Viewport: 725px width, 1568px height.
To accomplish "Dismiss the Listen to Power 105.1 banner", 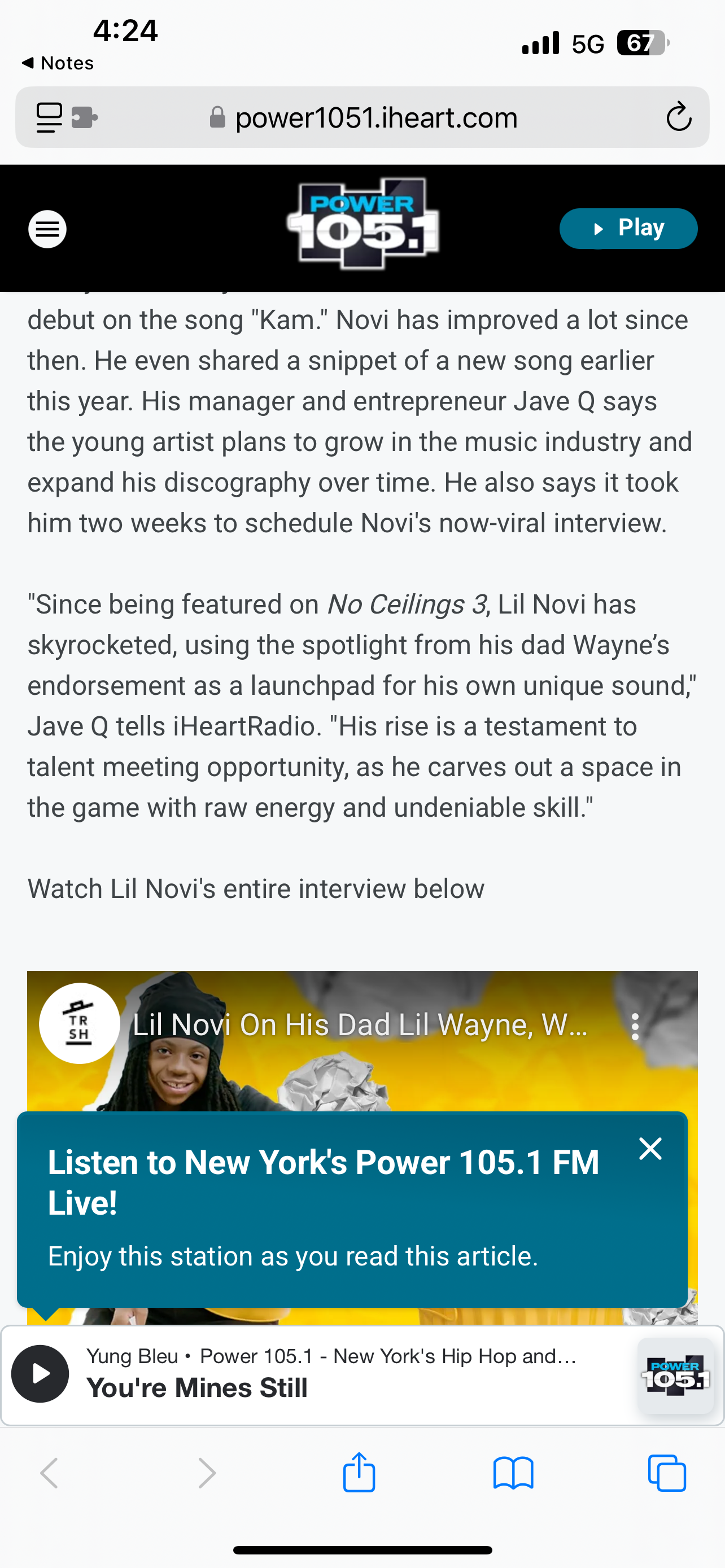I will point(650,1149).
